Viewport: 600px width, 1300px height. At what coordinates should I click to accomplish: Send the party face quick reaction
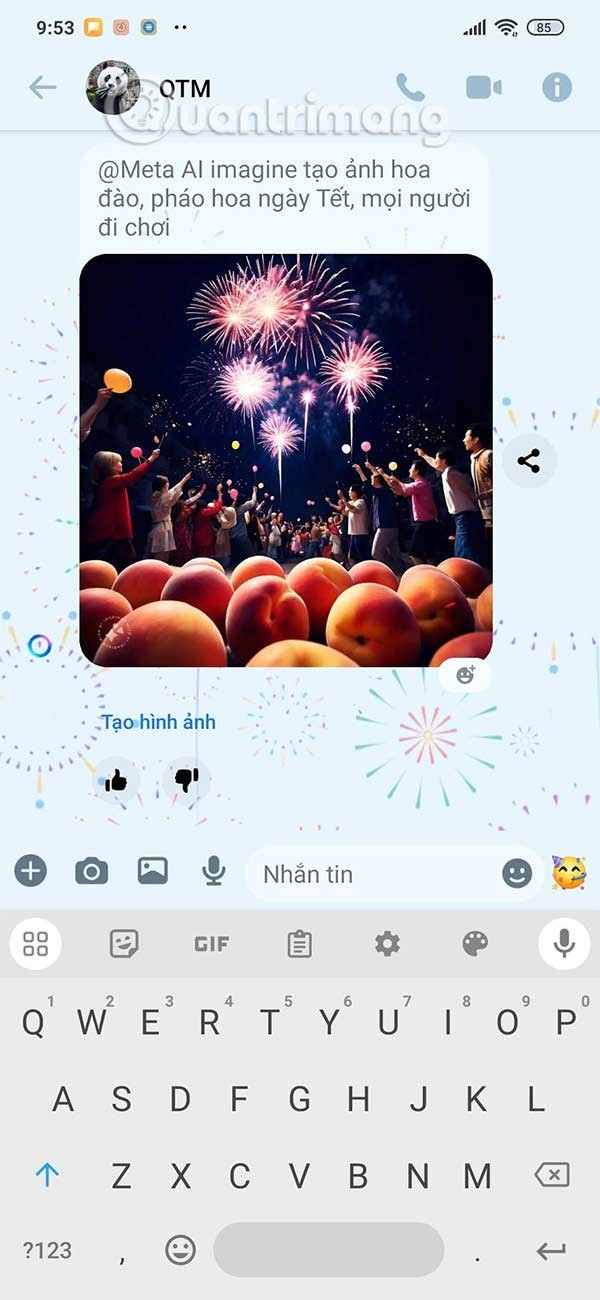[x=569, y=872]
